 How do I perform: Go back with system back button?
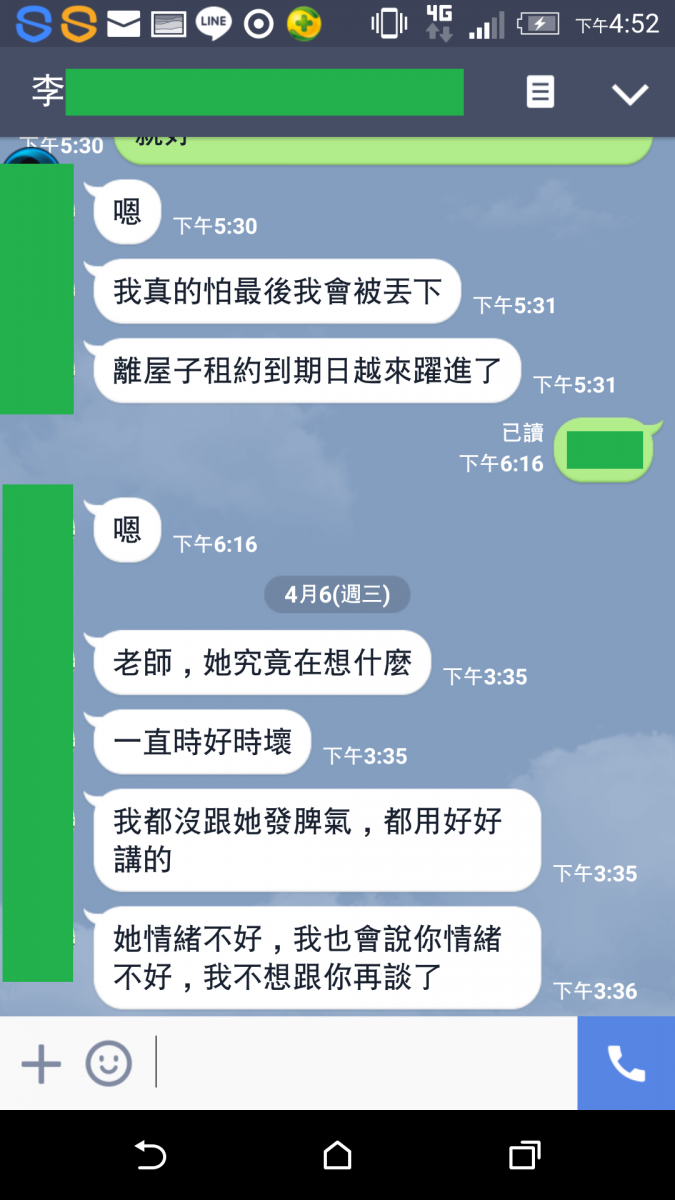(x=150, y=1155)
